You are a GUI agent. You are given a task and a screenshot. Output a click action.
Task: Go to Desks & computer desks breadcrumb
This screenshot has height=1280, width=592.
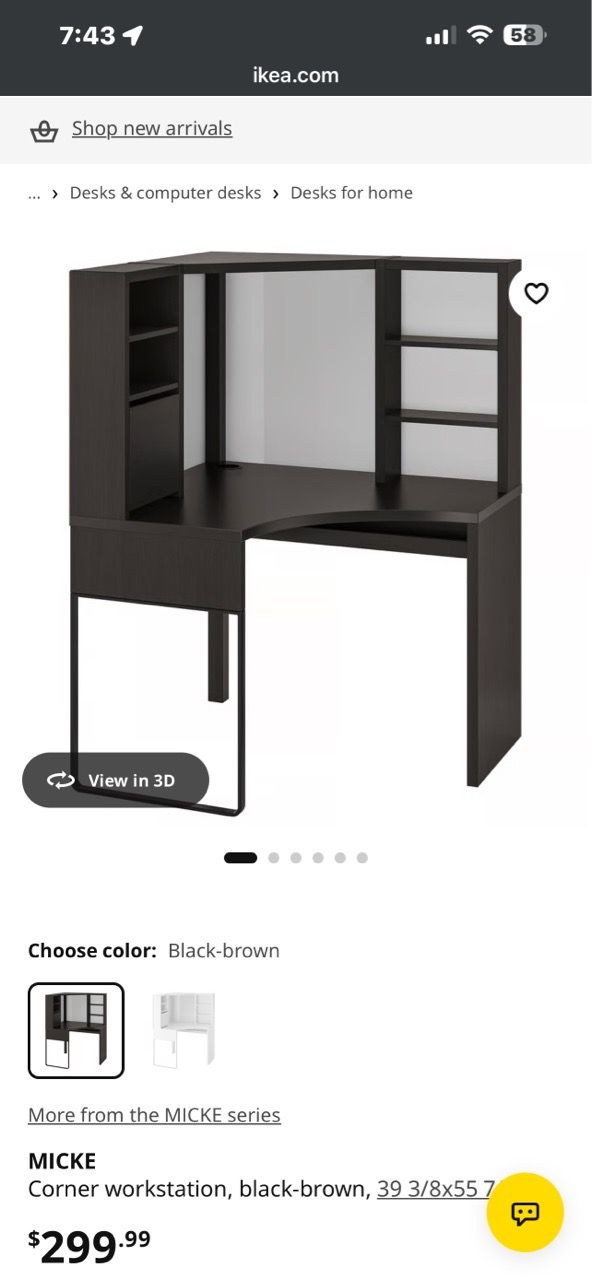click(x=165, y=193)
